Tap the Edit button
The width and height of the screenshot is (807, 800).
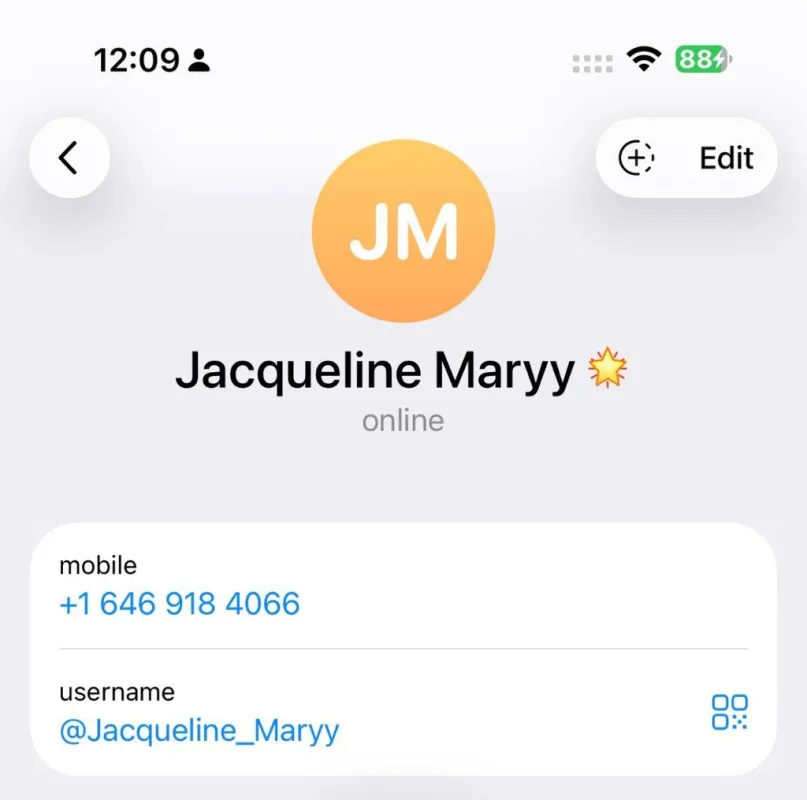(726, 158)
